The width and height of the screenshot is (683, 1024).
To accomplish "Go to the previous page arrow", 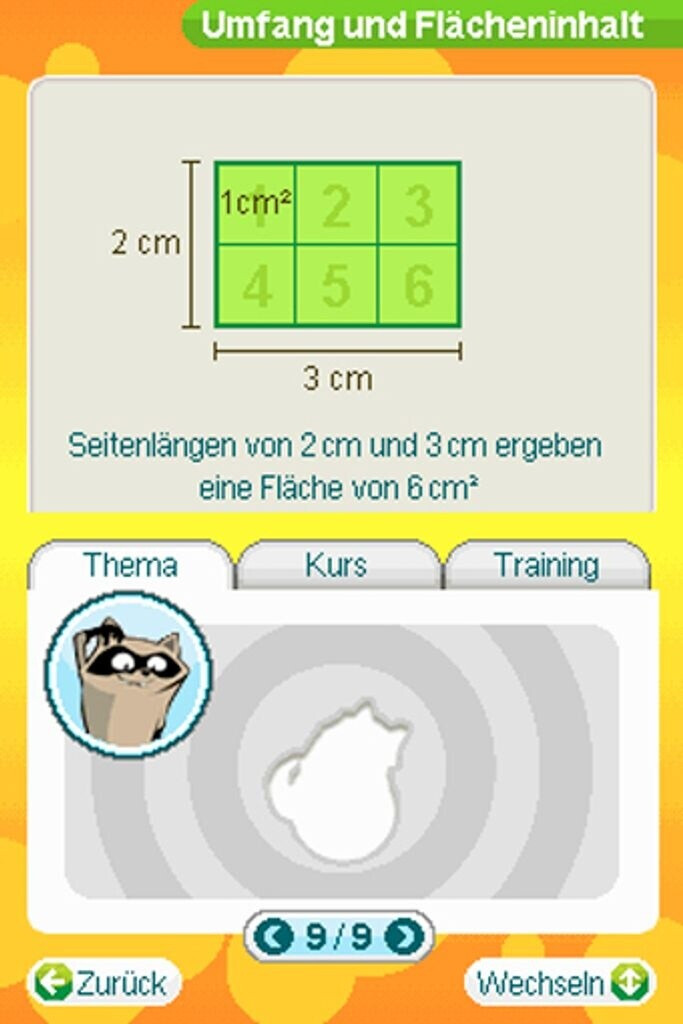I will [x=274, y=936].
